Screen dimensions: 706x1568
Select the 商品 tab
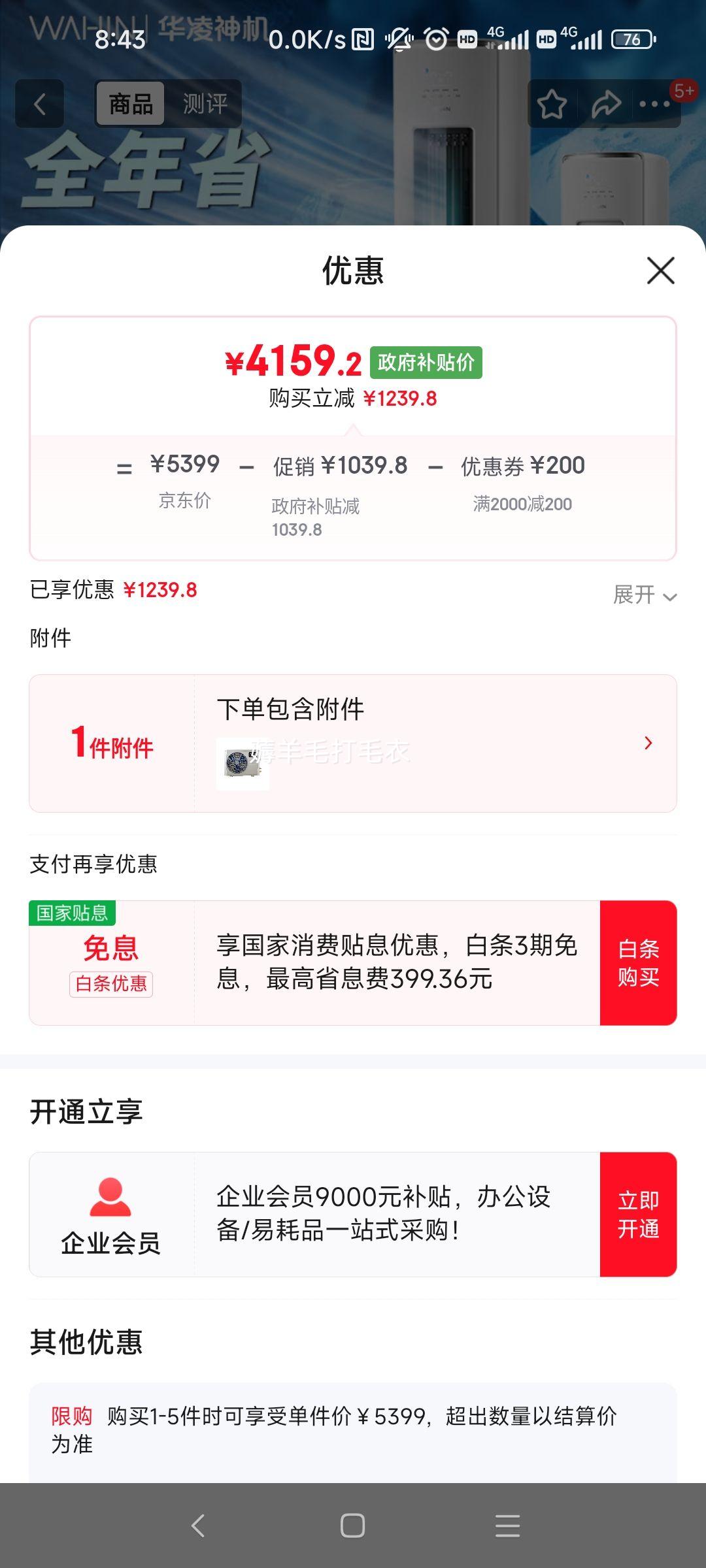pos(131,104)
